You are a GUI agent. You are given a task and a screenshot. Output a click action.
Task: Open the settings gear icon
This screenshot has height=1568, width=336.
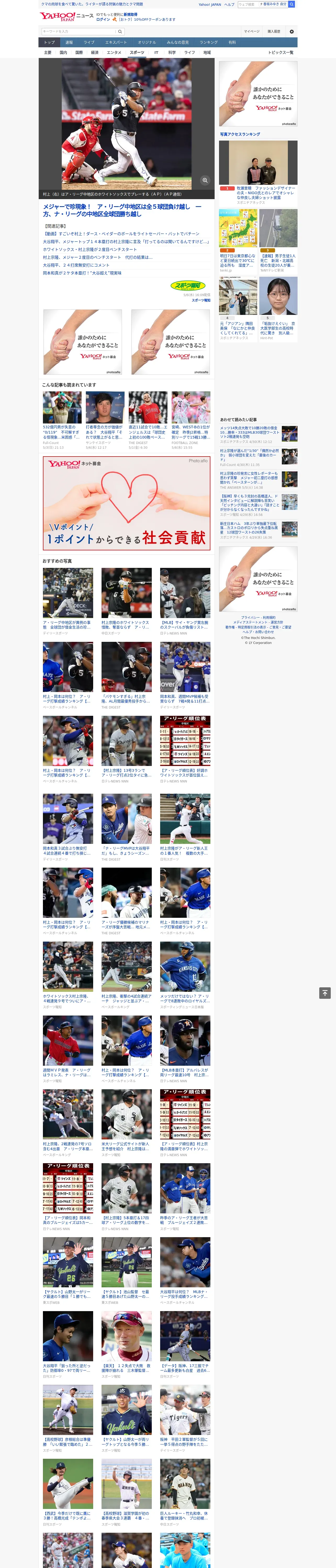[292, 32]
